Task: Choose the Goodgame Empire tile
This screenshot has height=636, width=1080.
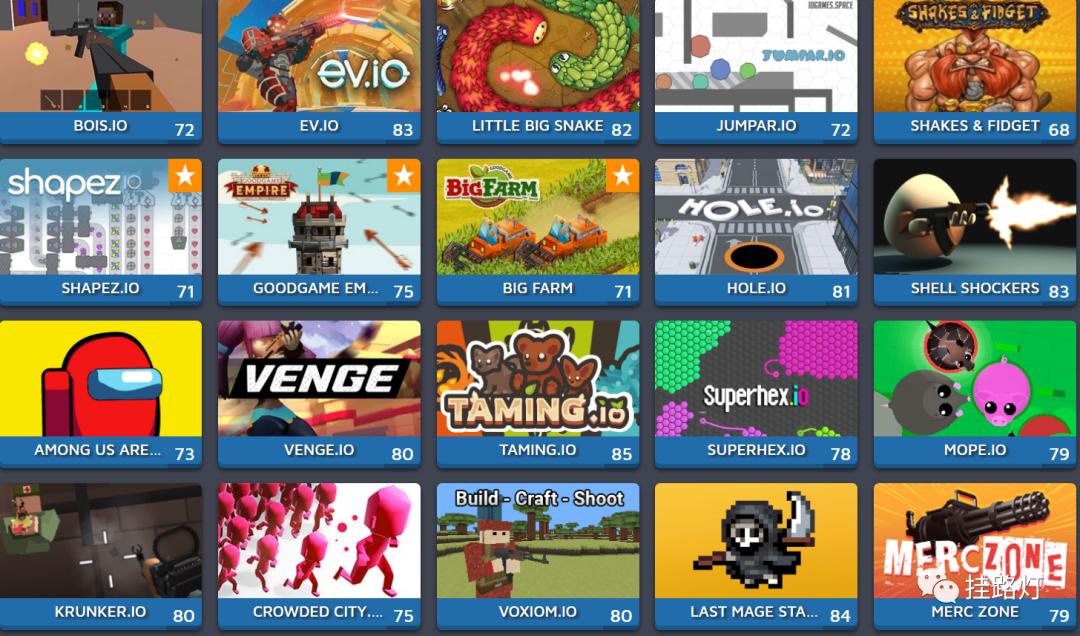Action: tap(319, 220)
